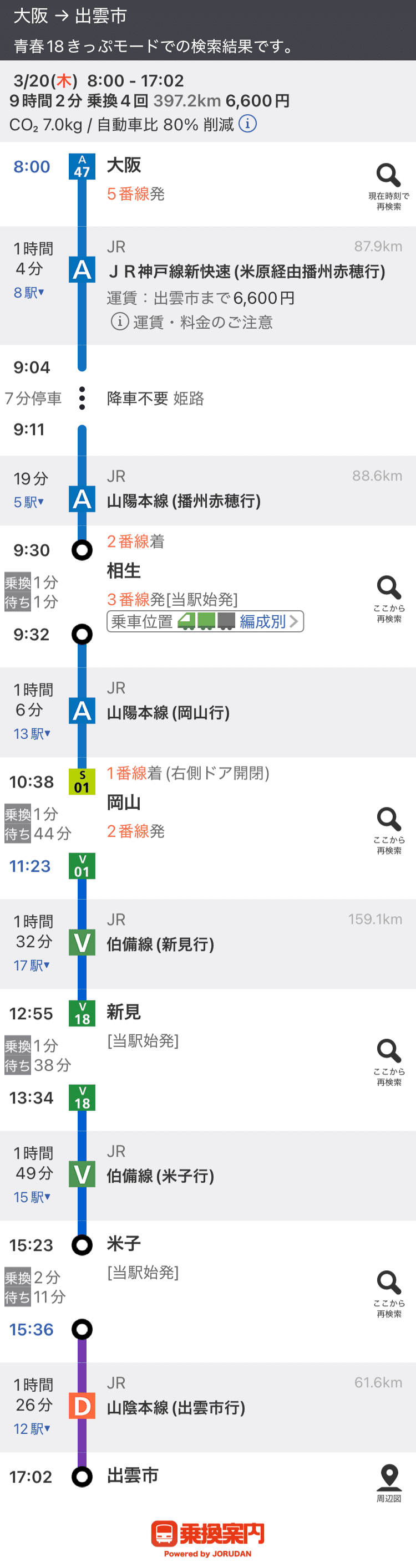This screenshot has height=1568, width=416.
Task: Expand the 8 stations list on JR Kobe Line
Action: tap(29, 293)
